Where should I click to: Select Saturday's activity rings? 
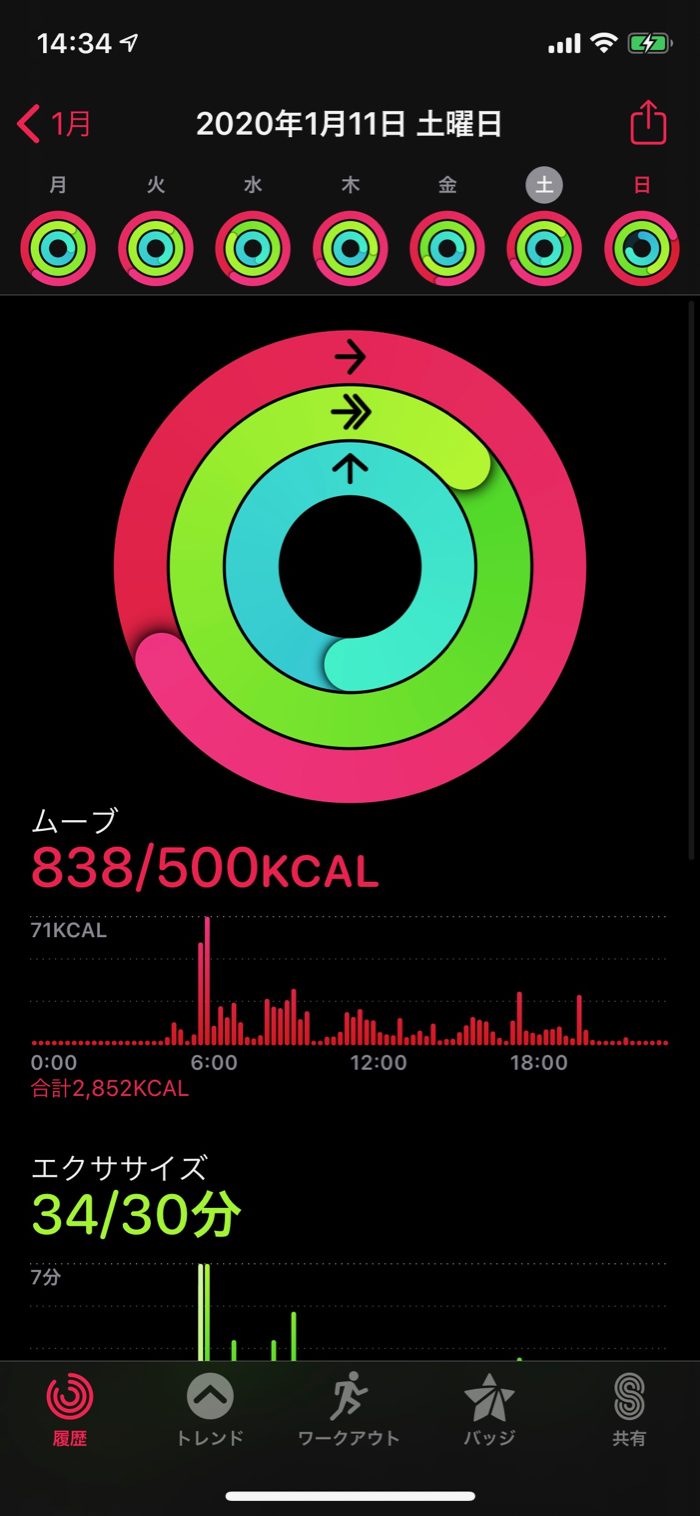(544, 249)
